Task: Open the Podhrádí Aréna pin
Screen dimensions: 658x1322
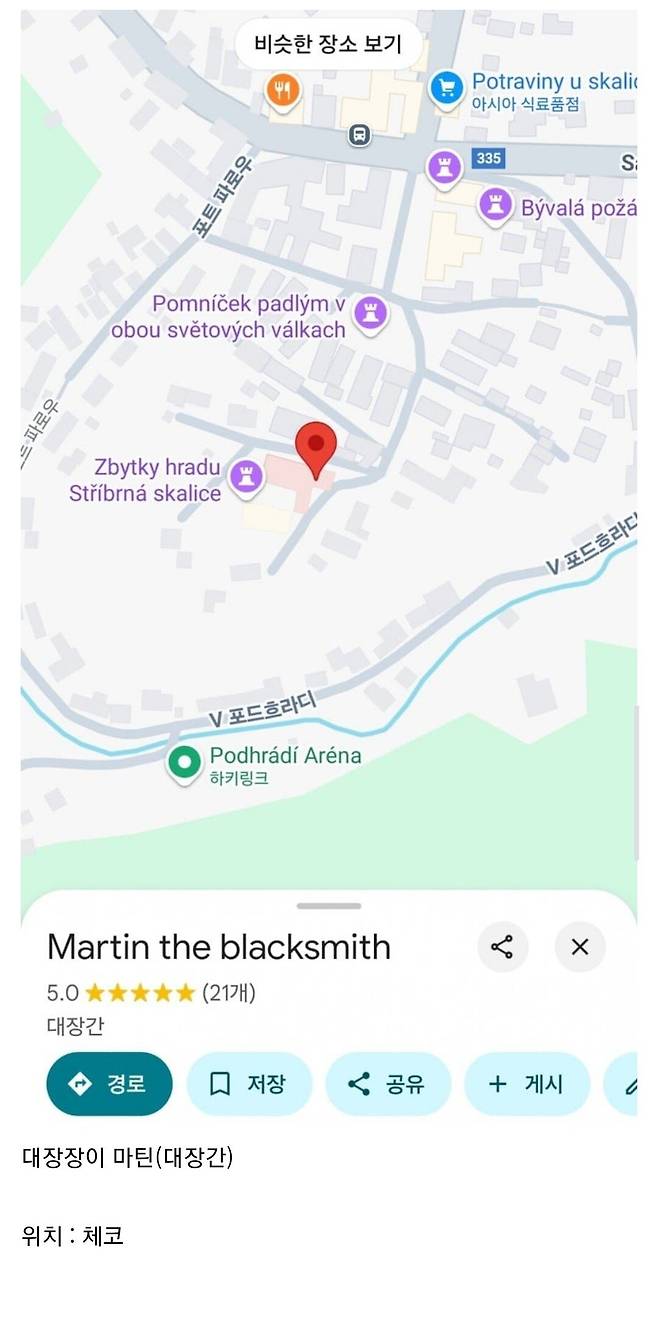Action: 184,764
